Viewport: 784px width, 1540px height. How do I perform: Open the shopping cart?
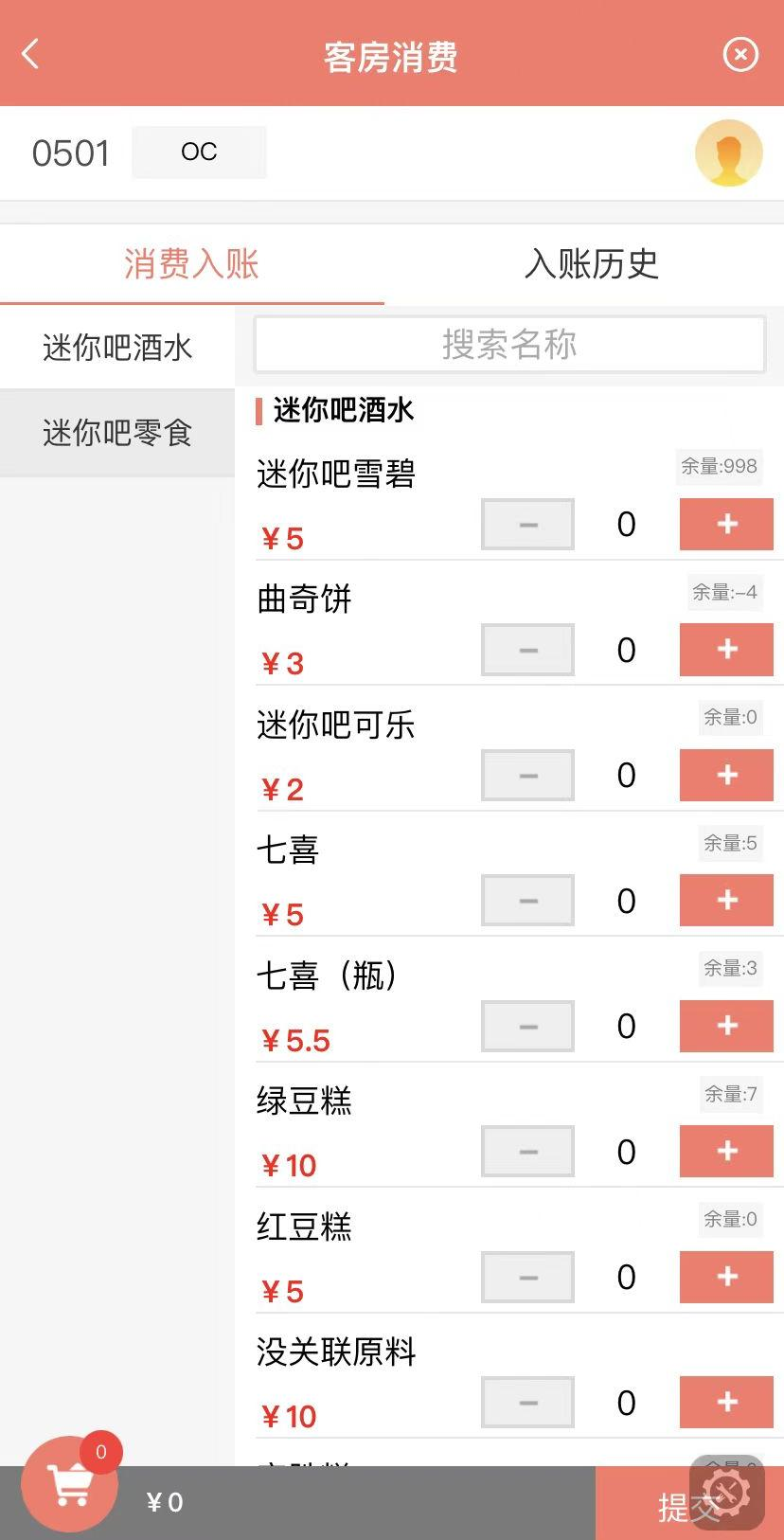click(70, 1484)
